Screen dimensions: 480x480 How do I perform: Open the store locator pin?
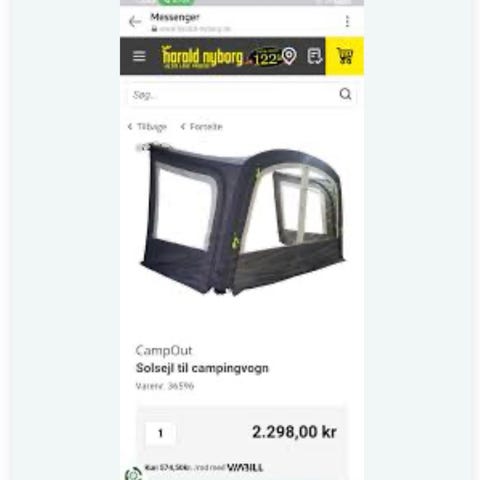pyautogui.click(x=289, y=56)
